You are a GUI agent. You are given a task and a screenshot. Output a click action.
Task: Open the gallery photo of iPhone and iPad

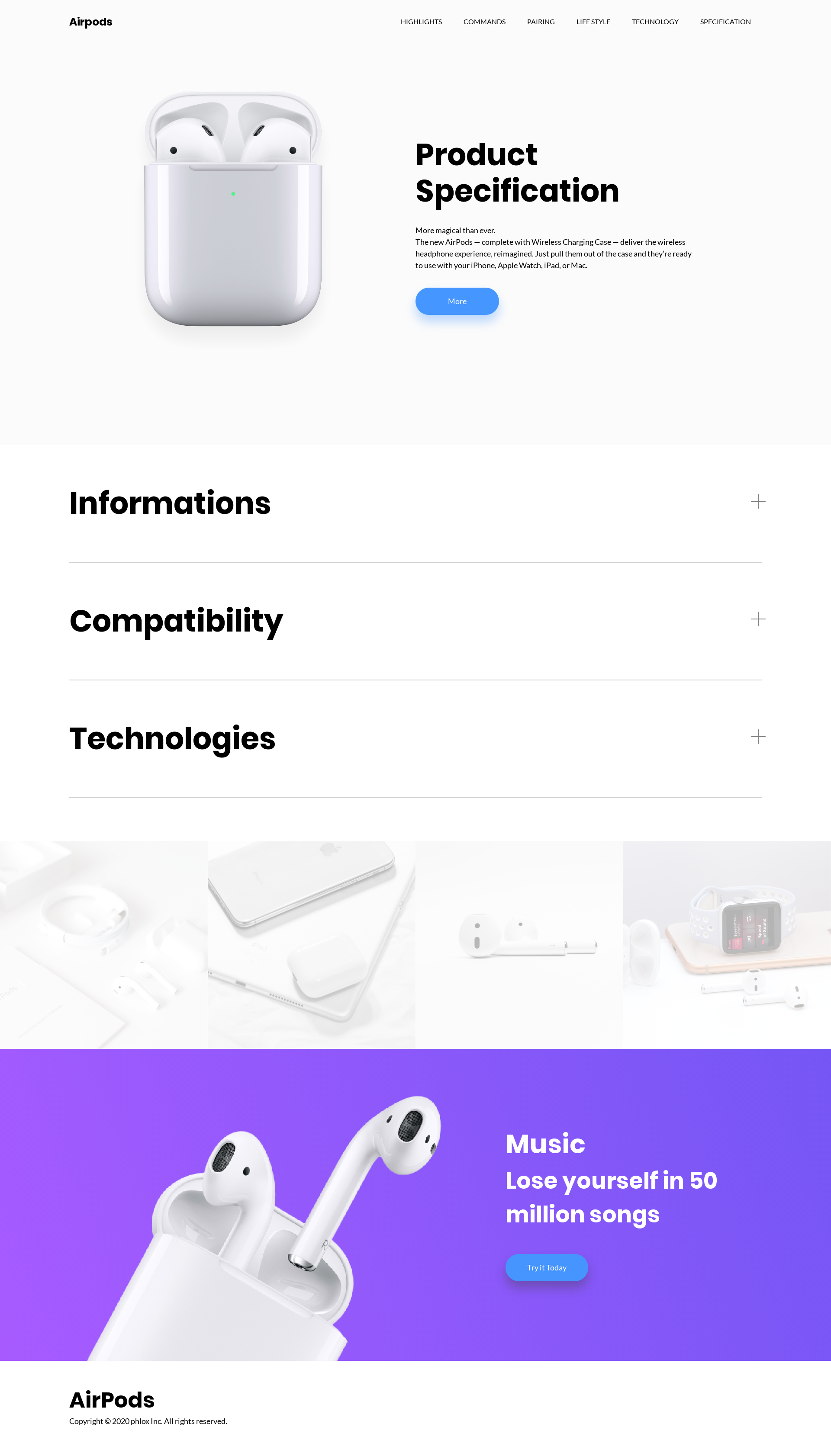[x=311, y=944]
